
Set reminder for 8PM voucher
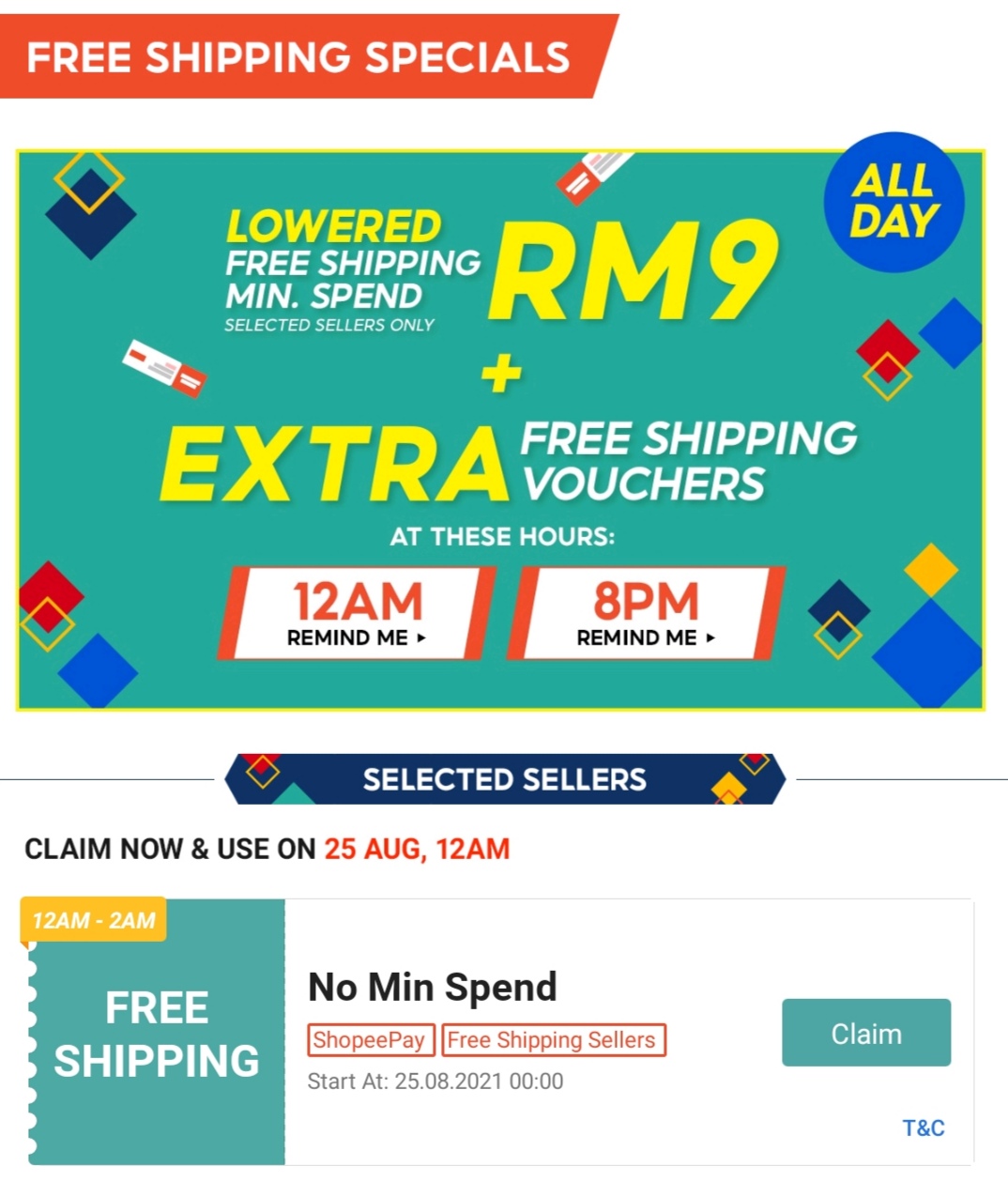[646, 614]
